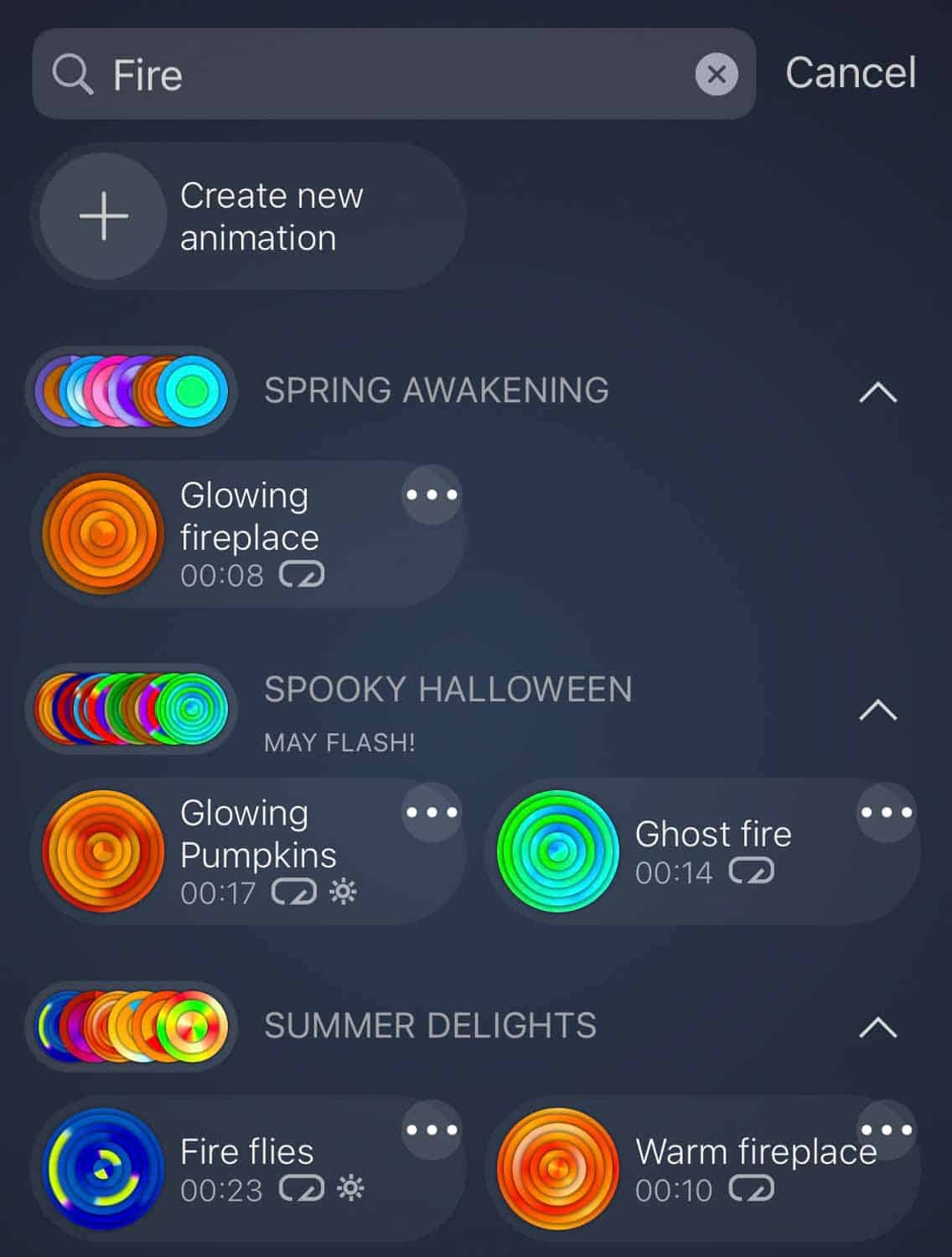Open more options for Fire flies
Image resolution: width=952 pixels, height=1257 pixels.
(432, 1130)
